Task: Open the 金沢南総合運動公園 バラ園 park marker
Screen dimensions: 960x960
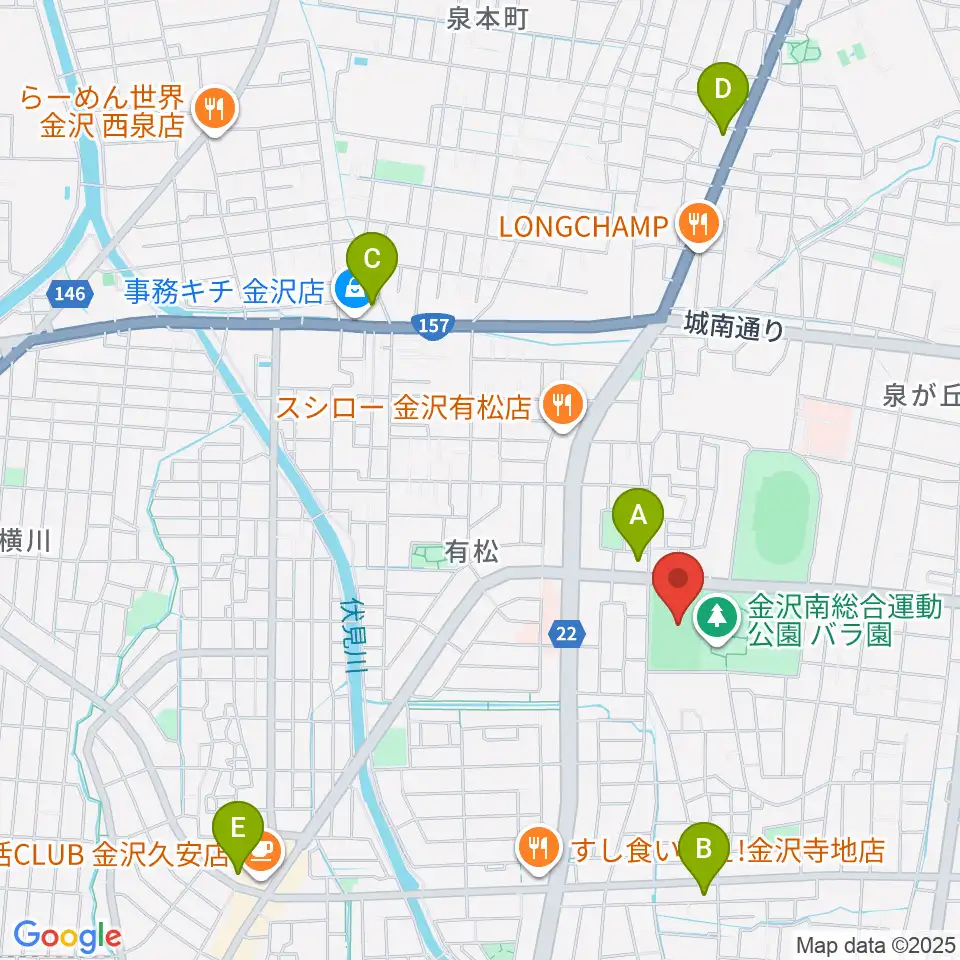Action: pyautogui.click(x=717, y=620)
